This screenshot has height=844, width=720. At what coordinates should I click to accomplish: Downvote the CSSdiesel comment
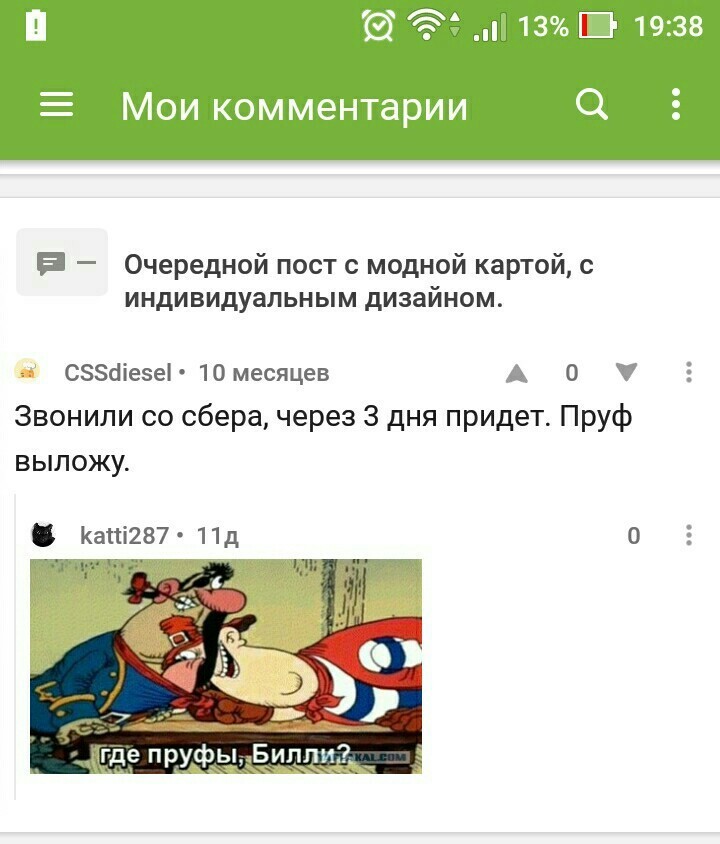(x=627, y=373)
